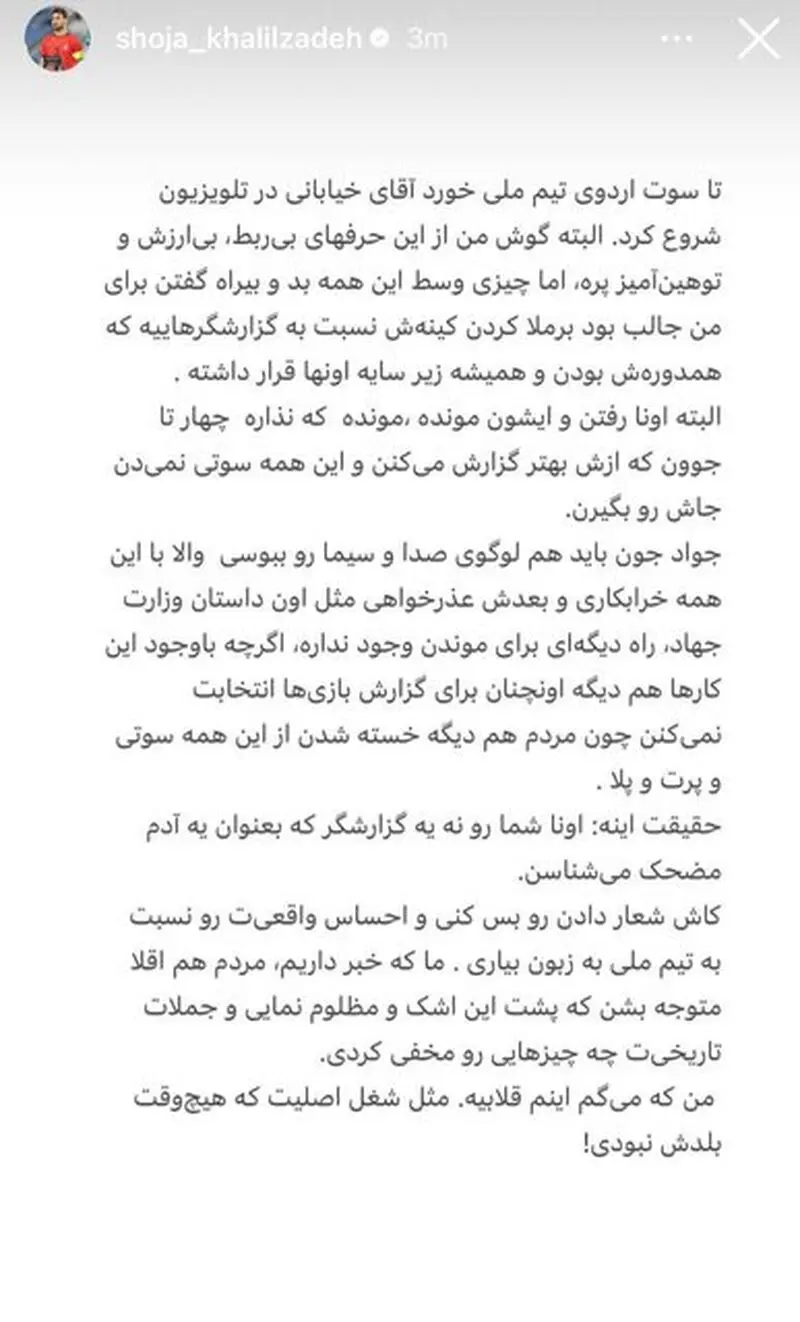The height and width of the screenshot is (1322, 800).
Task: Open shoja_khalilzadeh's profile picture
Action: (x=57, y=39)
